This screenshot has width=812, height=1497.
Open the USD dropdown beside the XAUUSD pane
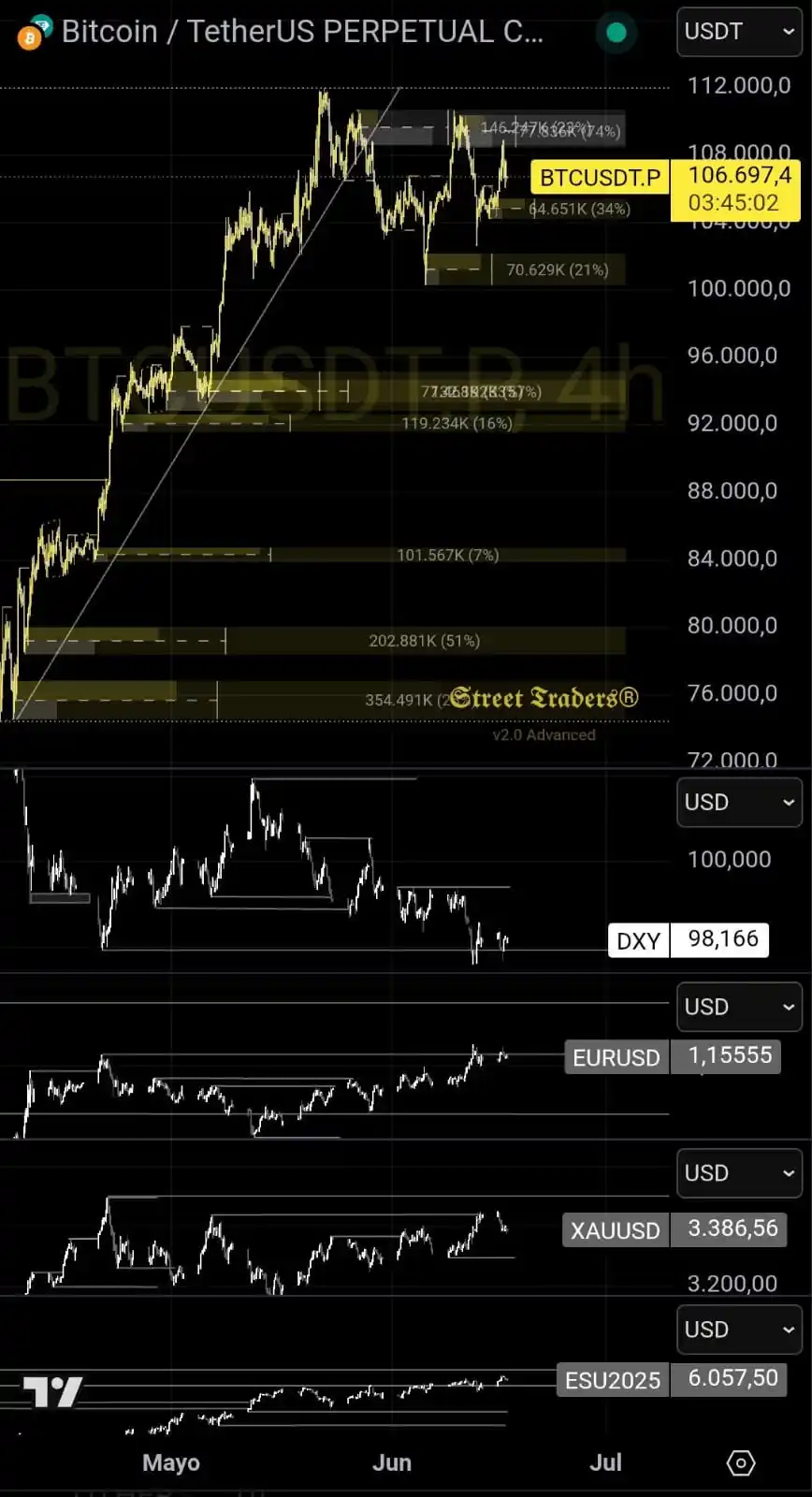pos(739,1173)
